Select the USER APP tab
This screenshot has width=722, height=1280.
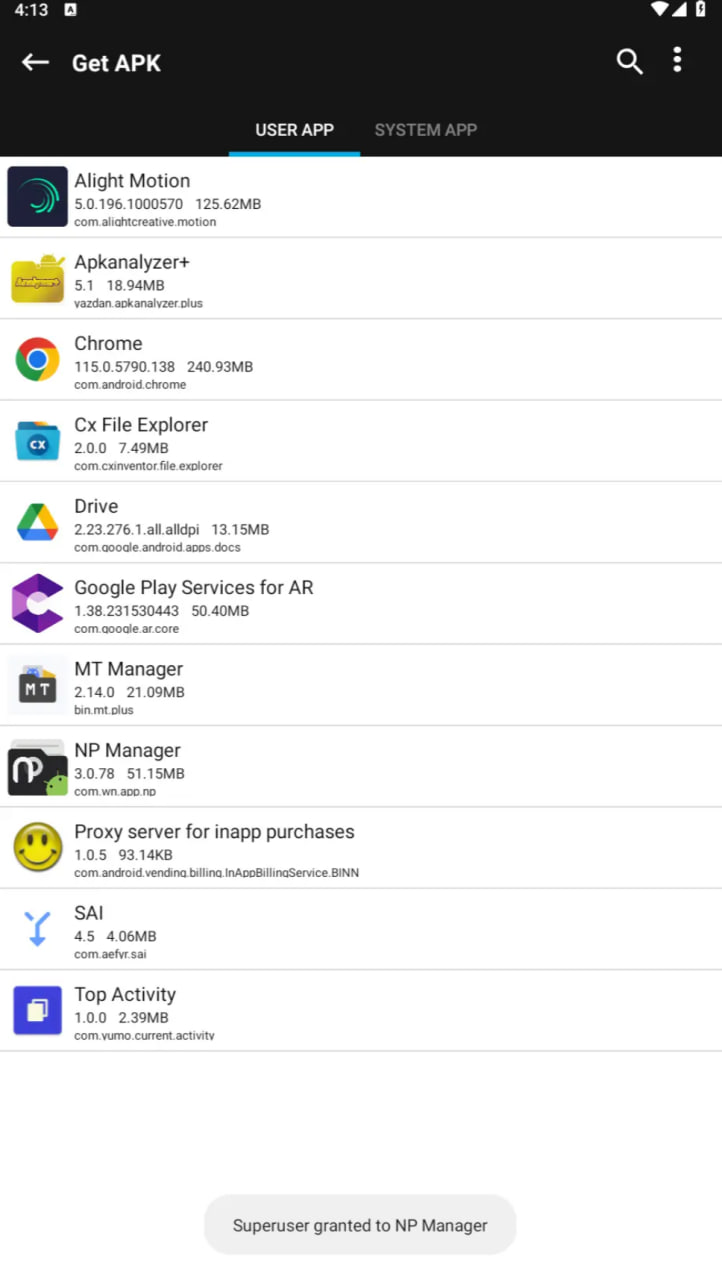point(294,130)
